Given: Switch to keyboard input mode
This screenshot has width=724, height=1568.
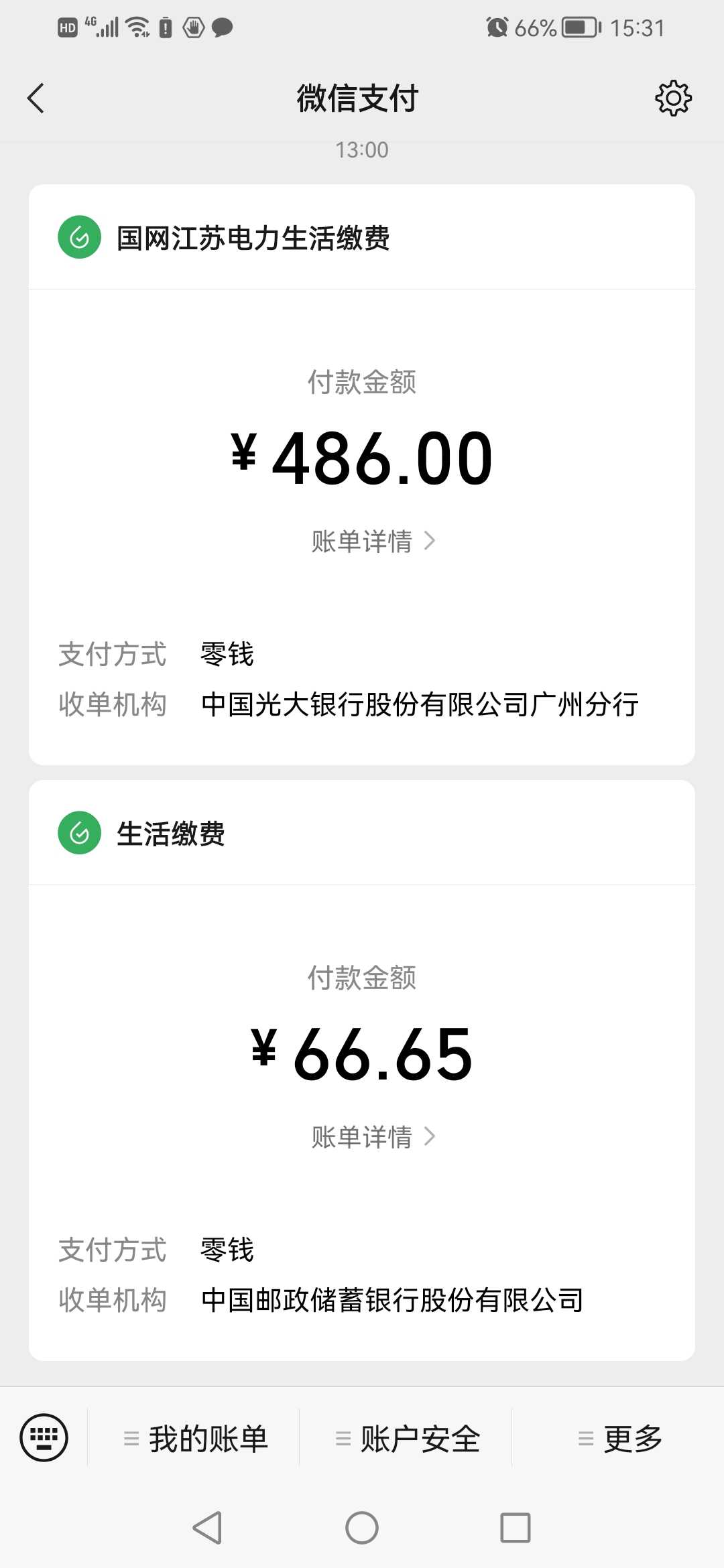Looking at the screenshot, I should (44, 1437).
